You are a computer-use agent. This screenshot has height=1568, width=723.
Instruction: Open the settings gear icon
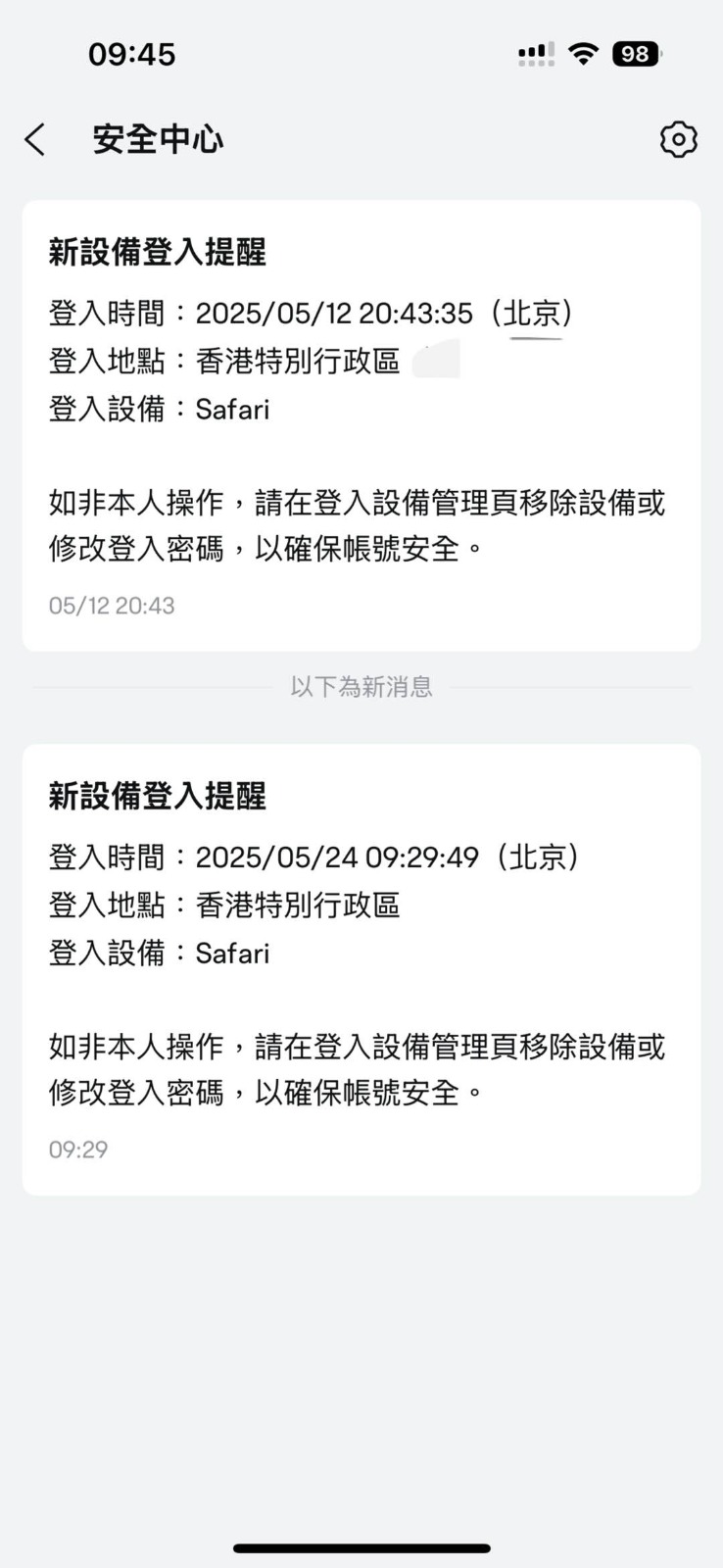(x=678, y=140)
